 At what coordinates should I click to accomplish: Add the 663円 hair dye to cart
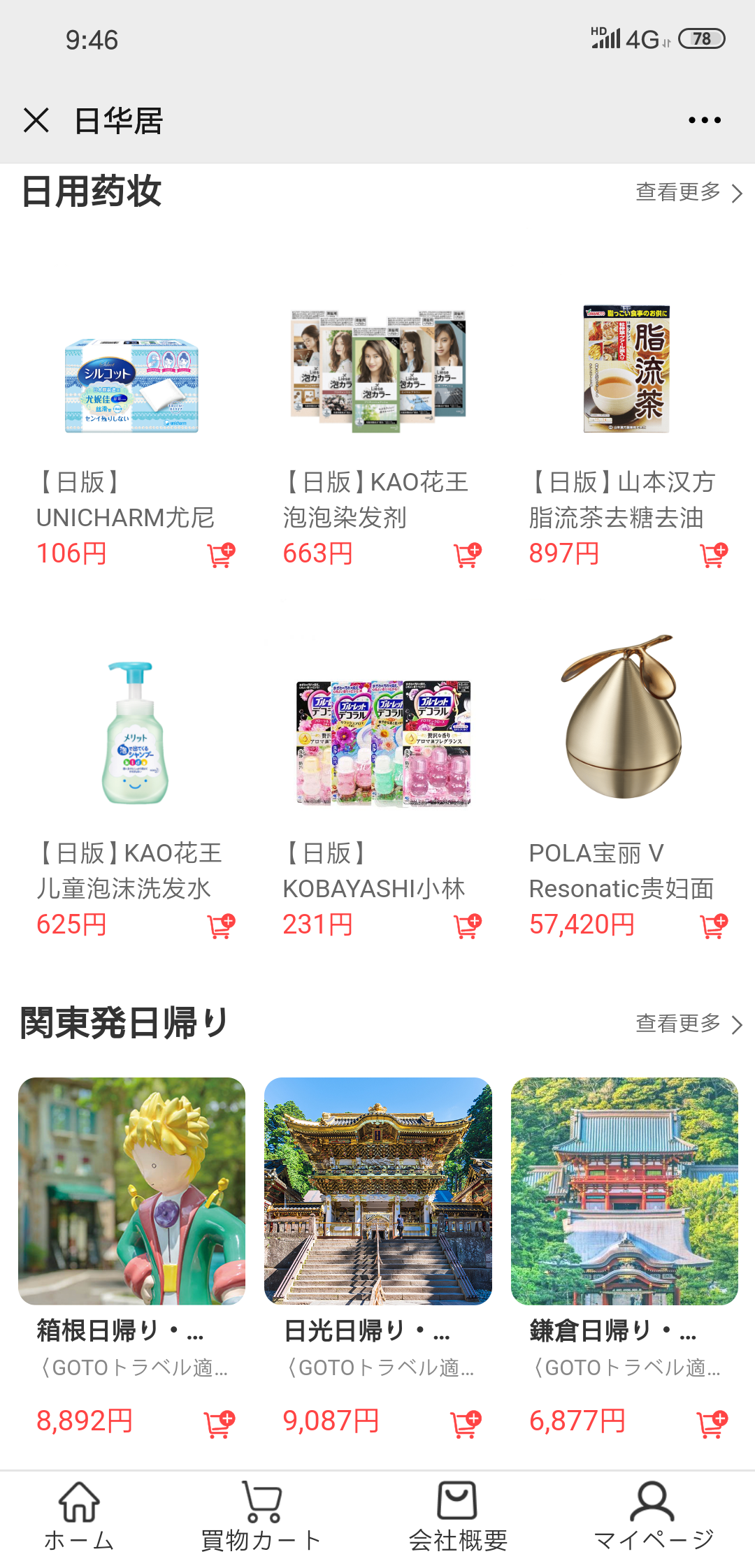pos(467,555)
